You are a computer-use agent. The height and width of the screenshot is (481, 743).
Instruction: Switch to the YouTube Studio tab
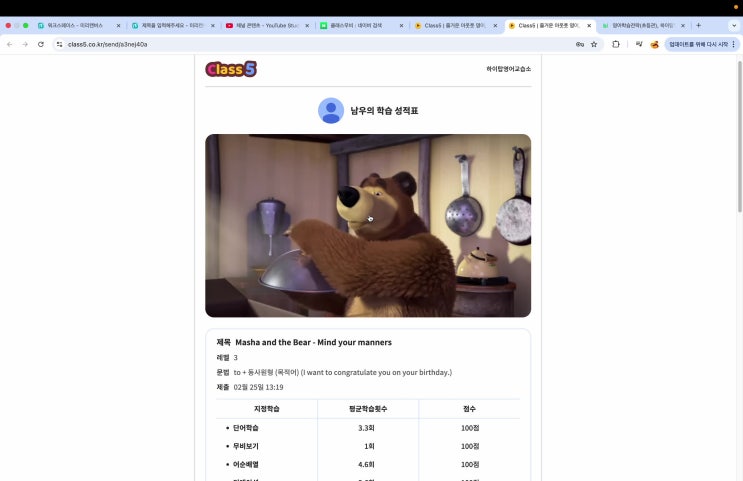264,25
